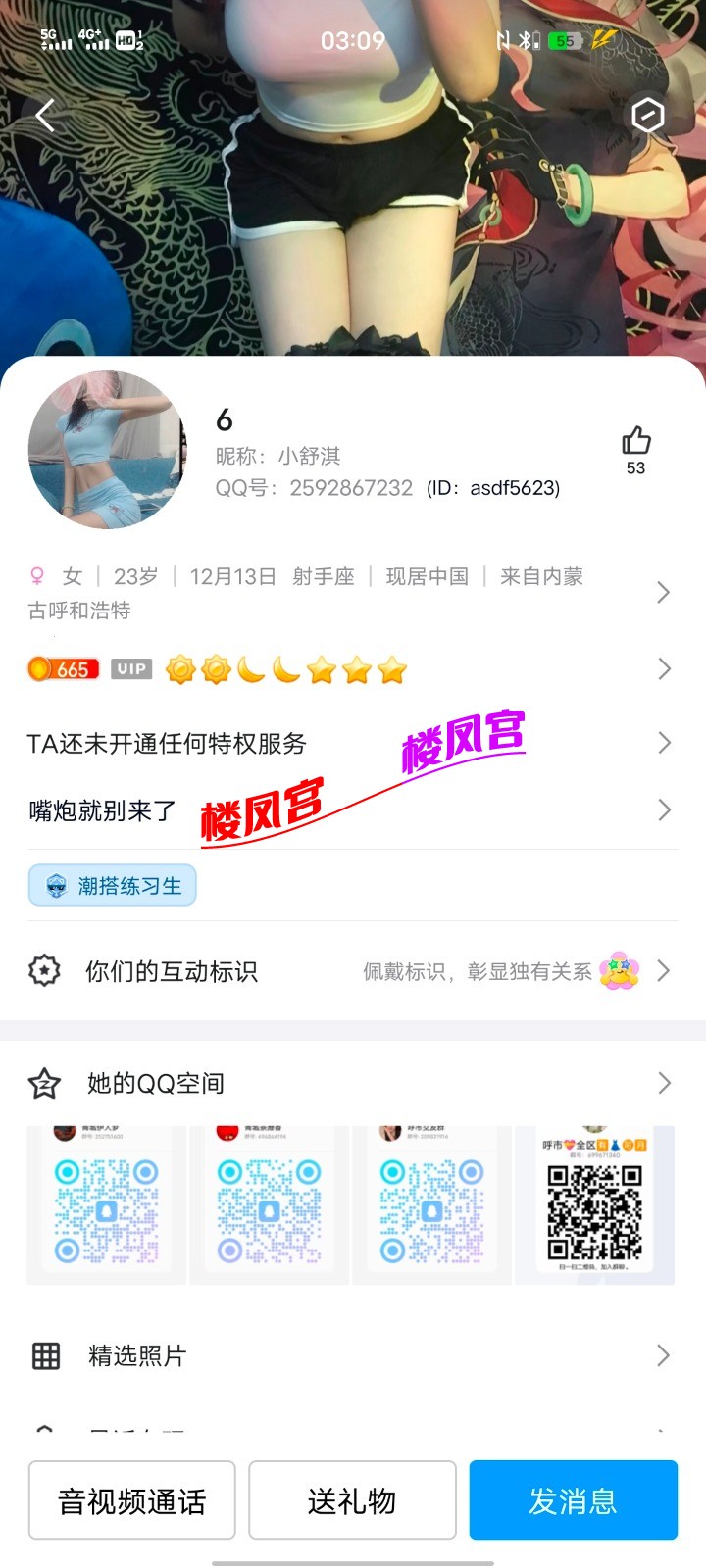This screenshot has height=1568, width=706.
Task: Go back using the top-left arrow
Action: pyautogui.click(x=45, y=116)
